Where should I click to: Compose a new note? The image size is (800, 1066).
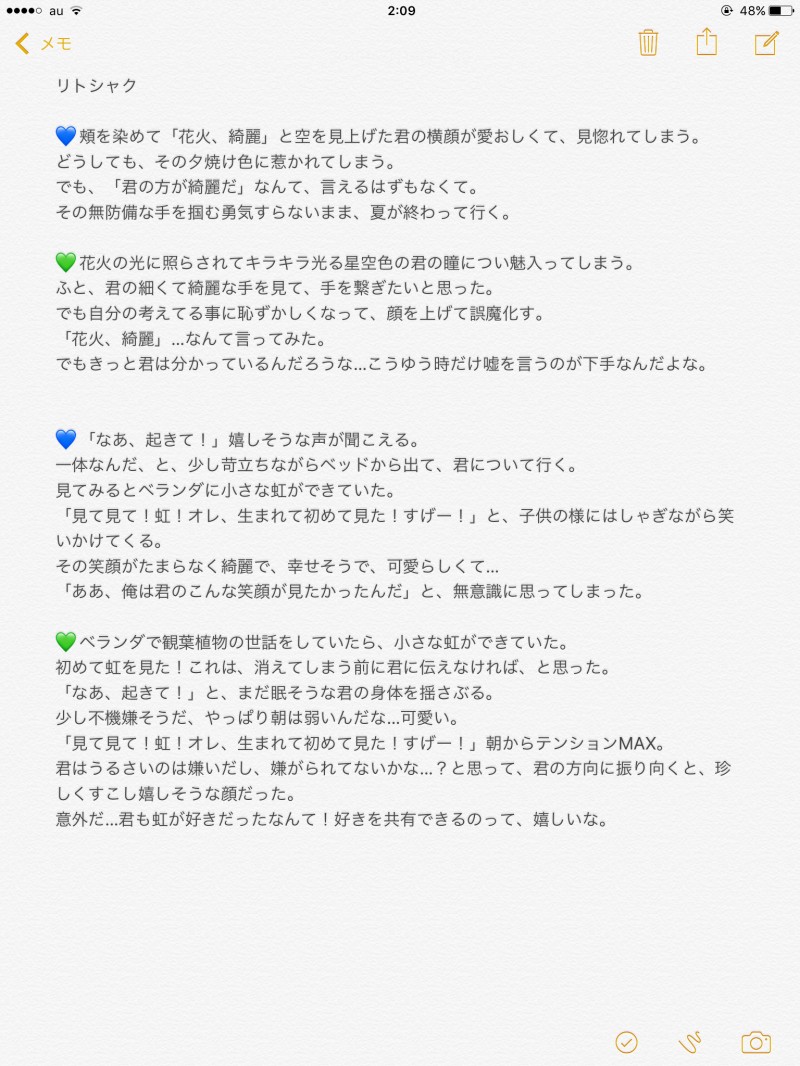click(x=766, y=43)
